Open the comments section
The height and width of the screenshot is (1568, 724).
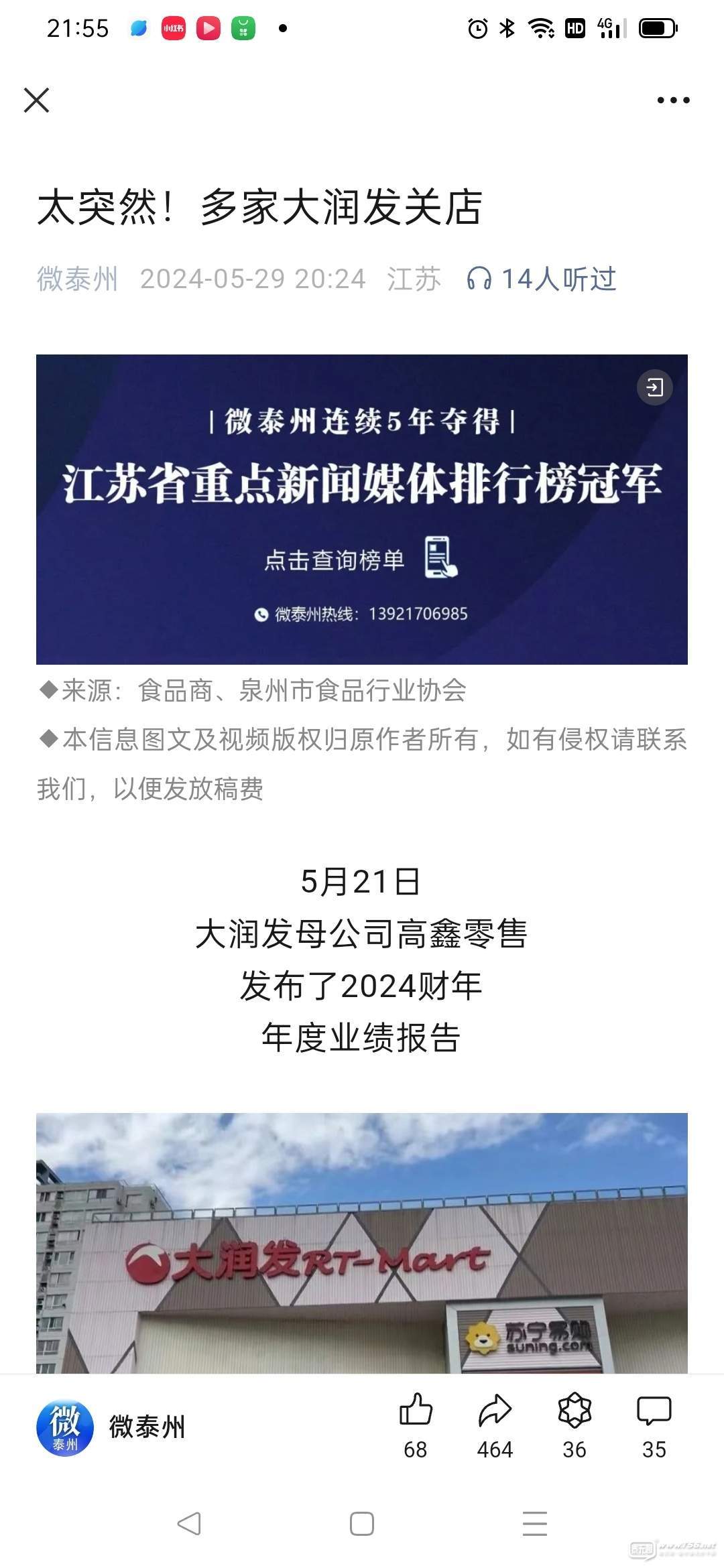pyautogui.click(x=654, y=1411)
